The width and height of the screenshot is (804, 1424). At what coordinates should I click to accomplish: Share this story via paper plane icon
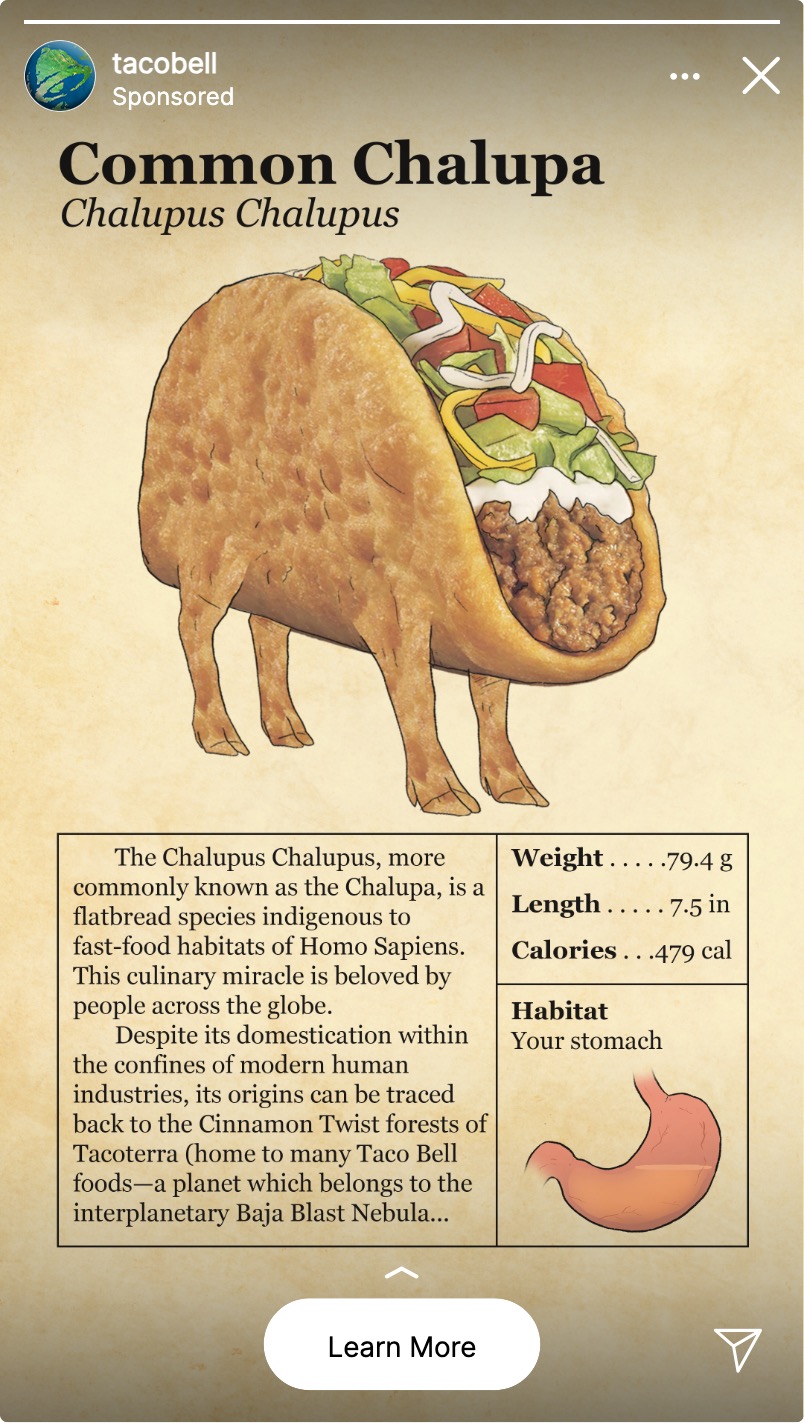tap(738, 1348)
